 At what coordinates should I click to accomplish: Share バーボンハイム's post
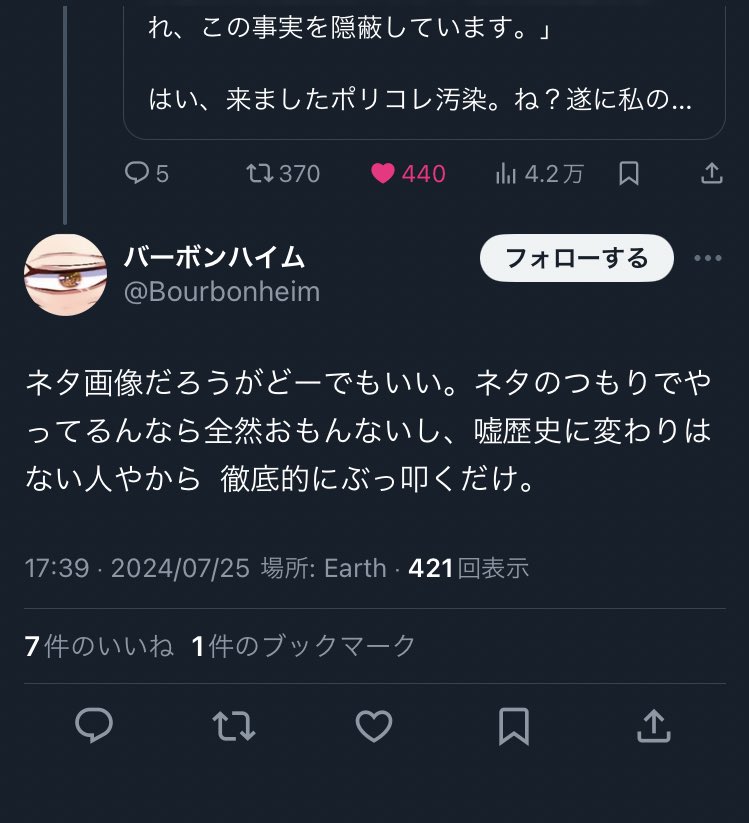[653, 726]
